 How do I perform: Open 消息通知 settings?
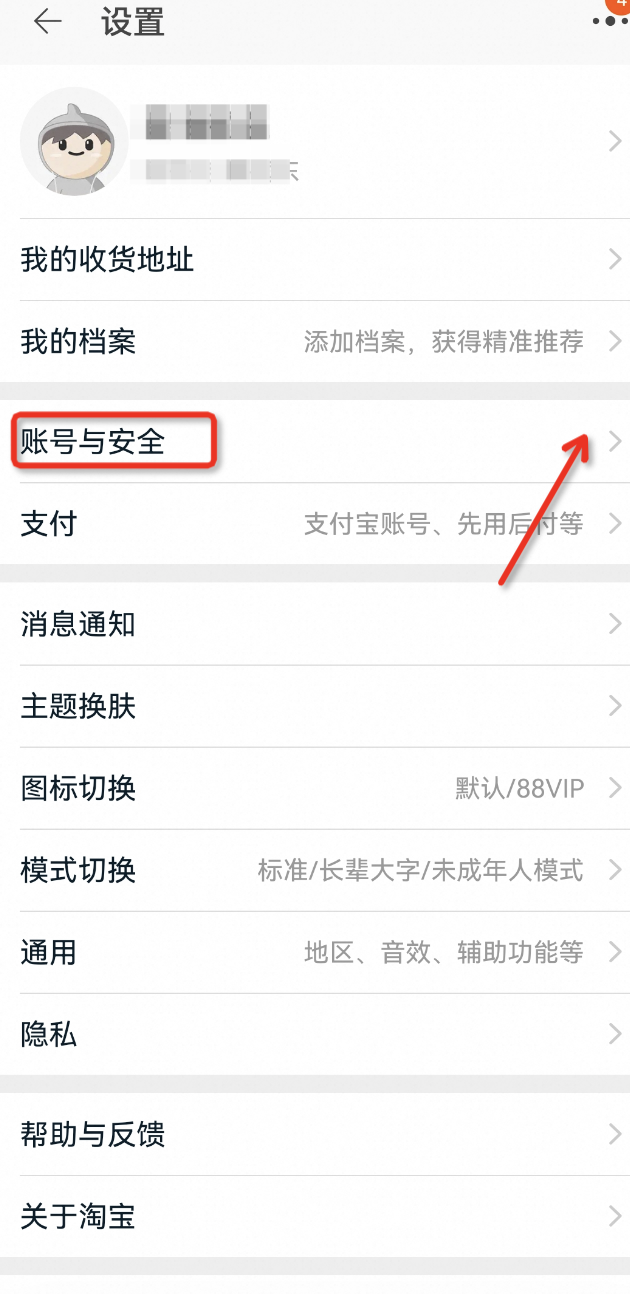tap(315, 625)
